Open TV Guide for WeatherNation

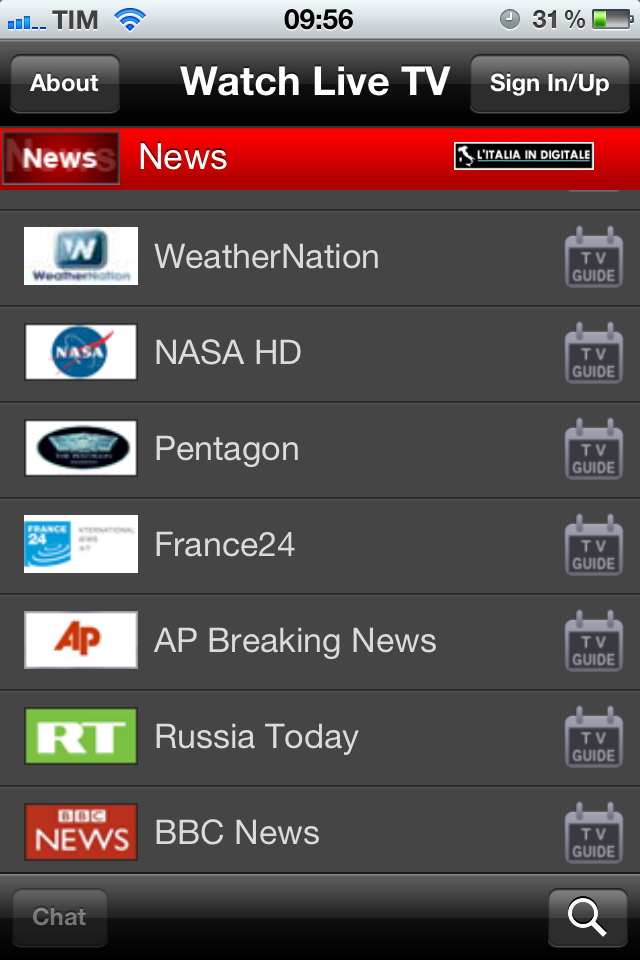593,257
